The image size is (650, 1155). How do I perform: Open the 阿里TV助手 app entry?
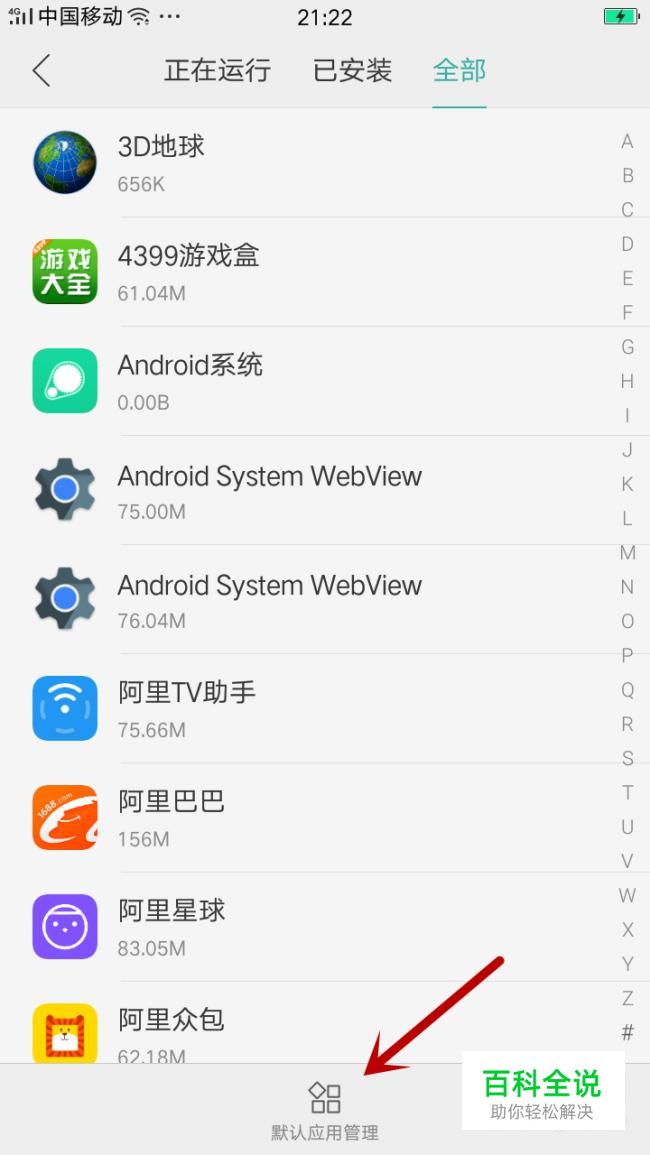(310, 708)
